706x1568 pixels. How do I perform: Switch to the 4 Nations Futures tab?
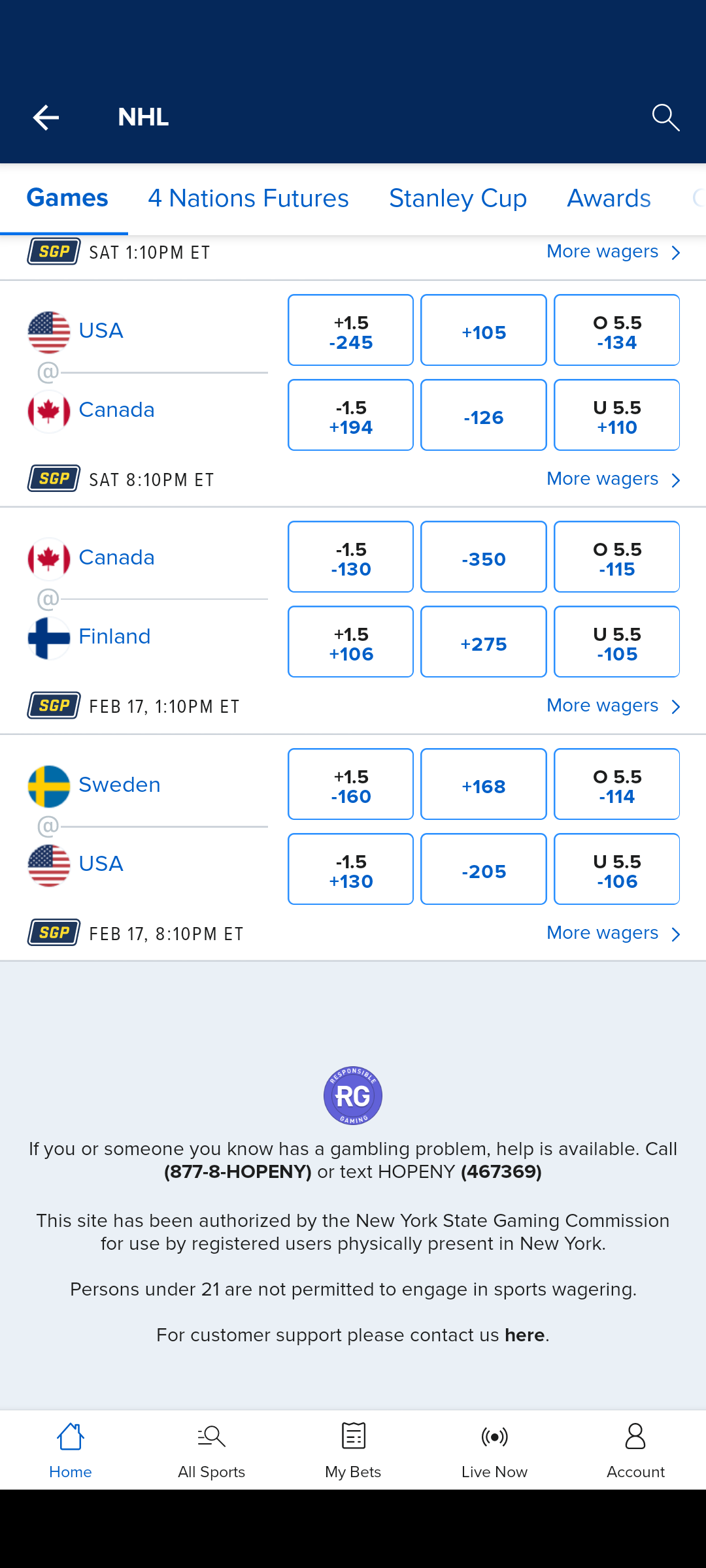[248, 199]
